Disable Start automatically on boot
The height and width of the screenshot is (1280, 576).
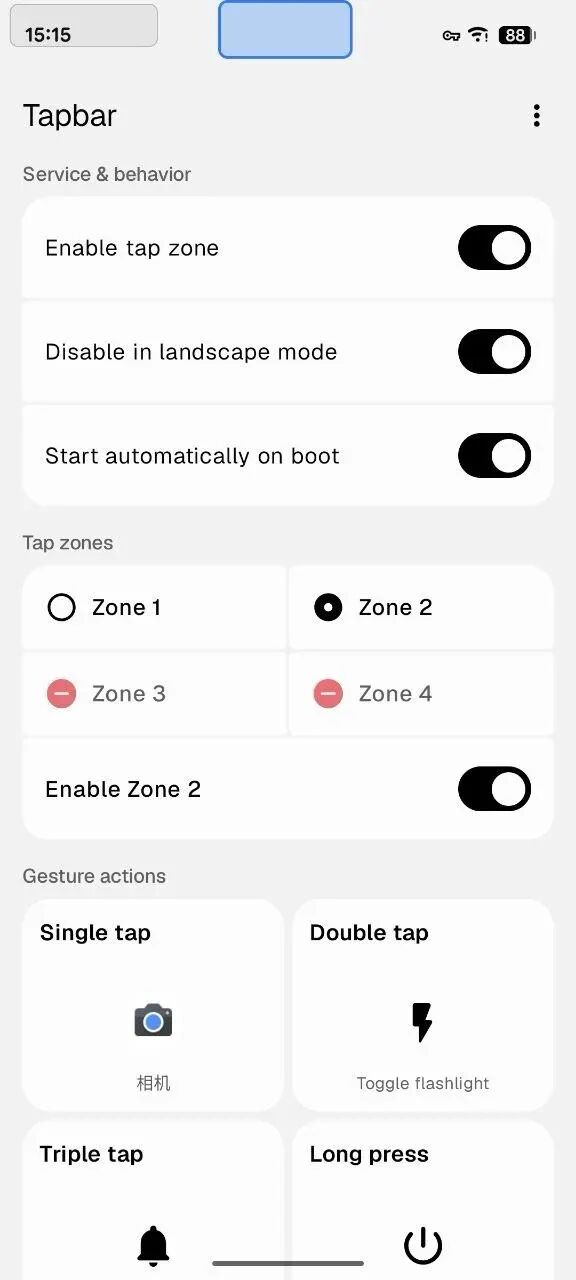pyautogui.click(x=494, y=456)
